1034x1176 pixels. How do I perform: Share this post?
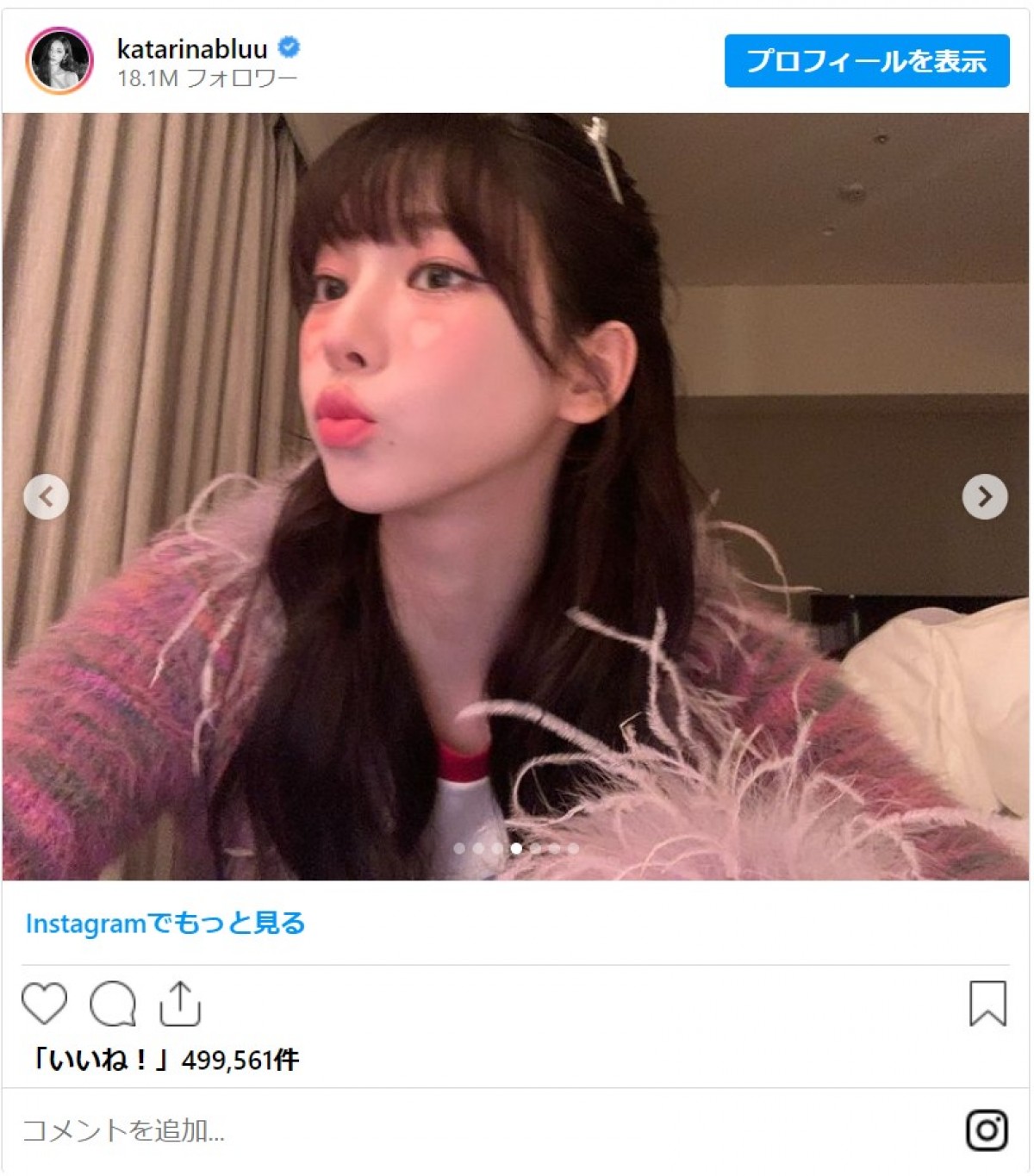pos(180,1004)
